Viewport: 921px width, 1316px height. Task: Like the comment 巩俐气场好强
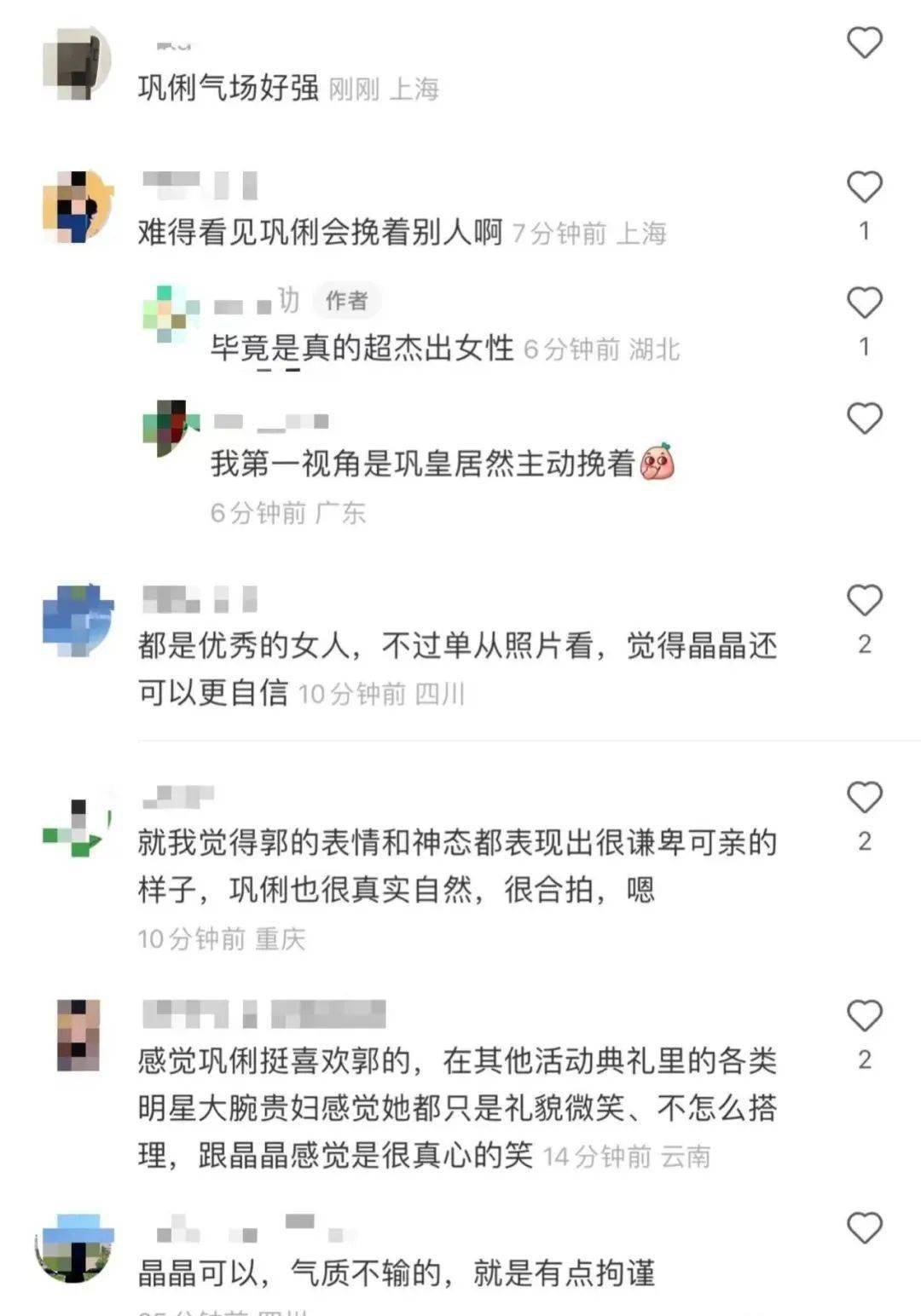864,43
